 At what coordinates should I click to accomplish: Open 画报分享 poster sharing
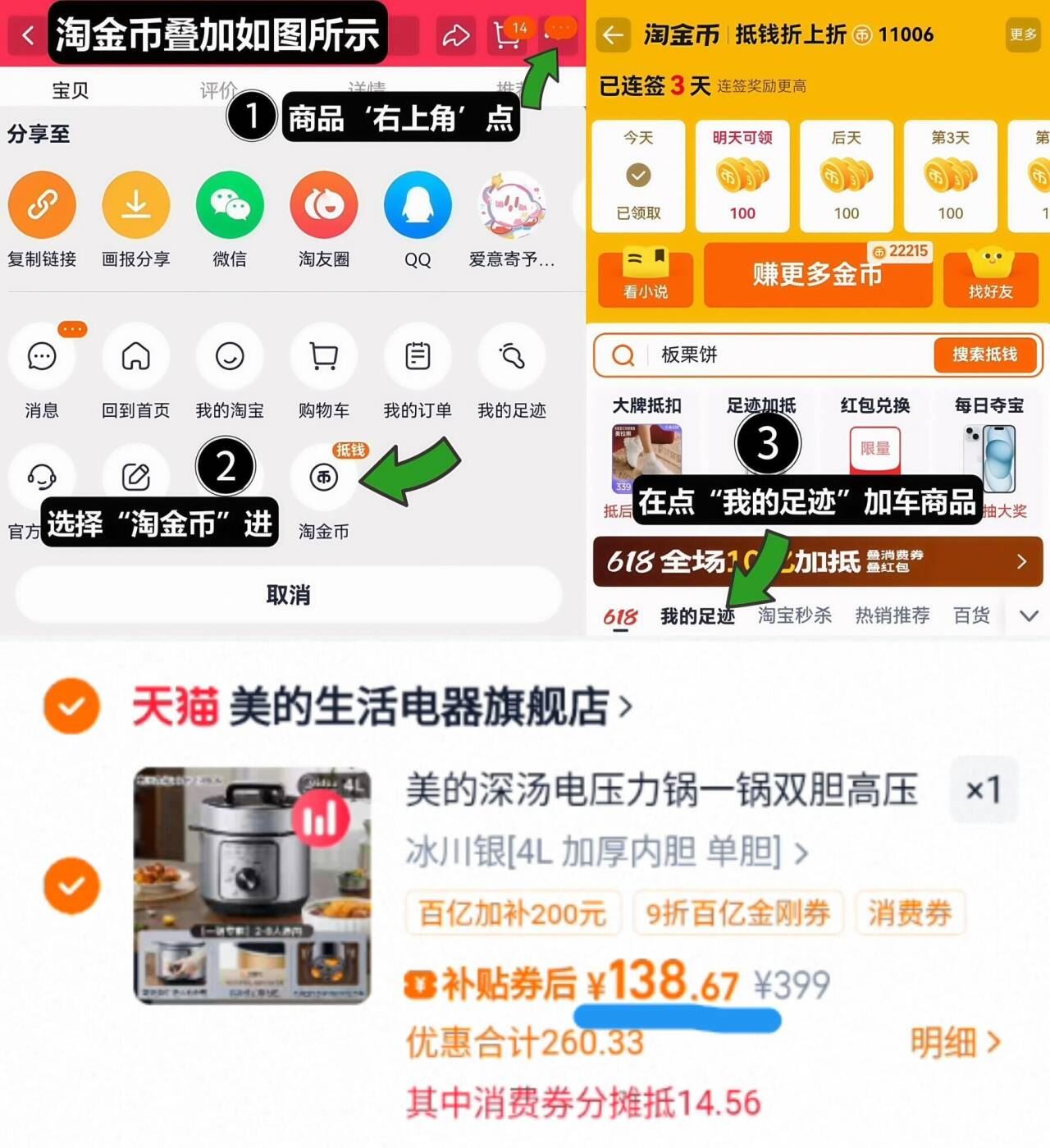coord(136,205)
